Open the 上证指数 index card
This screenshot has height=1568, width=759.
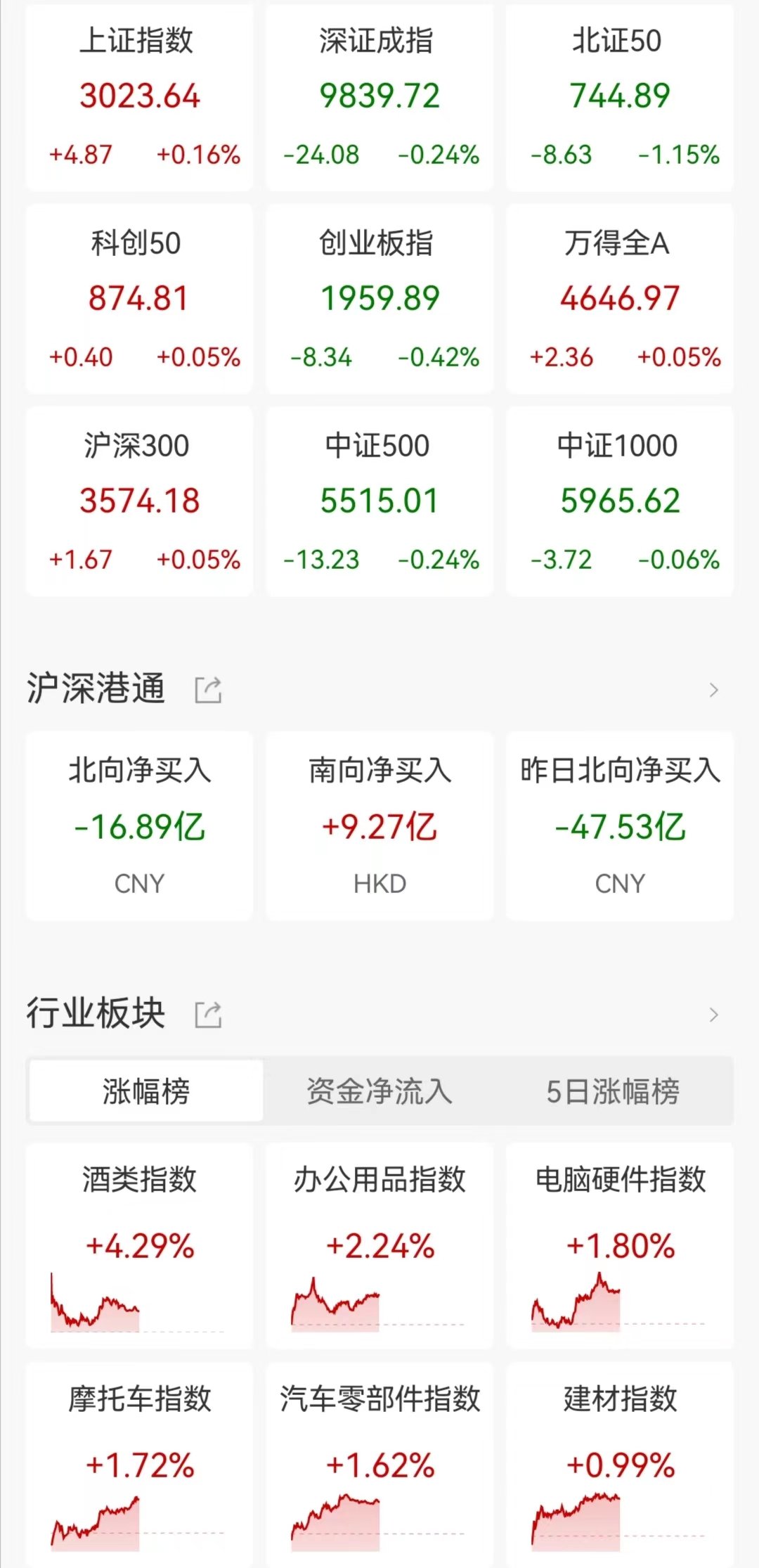point(139,97)
